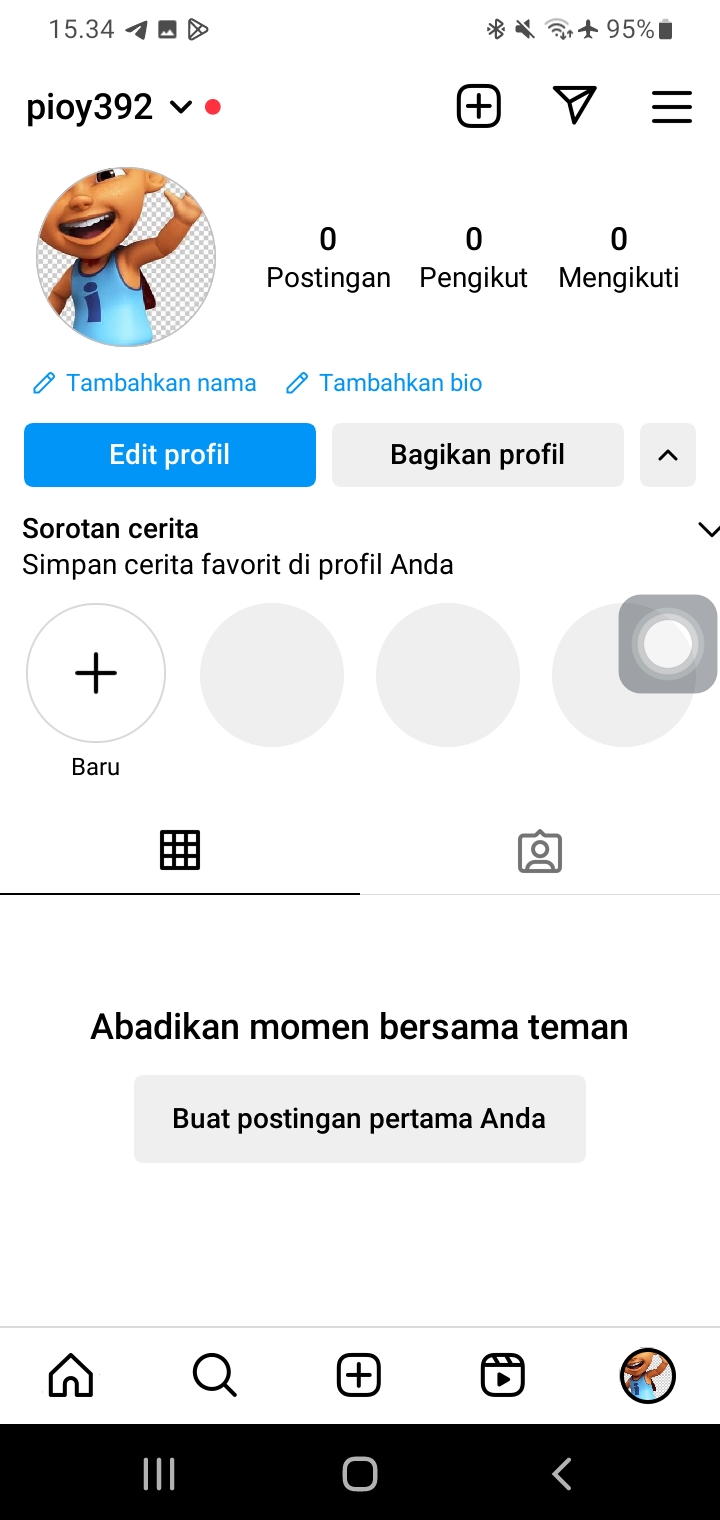Tap Tambahkan nama link
Screen dimensions: 720x1520
(145, 383)
